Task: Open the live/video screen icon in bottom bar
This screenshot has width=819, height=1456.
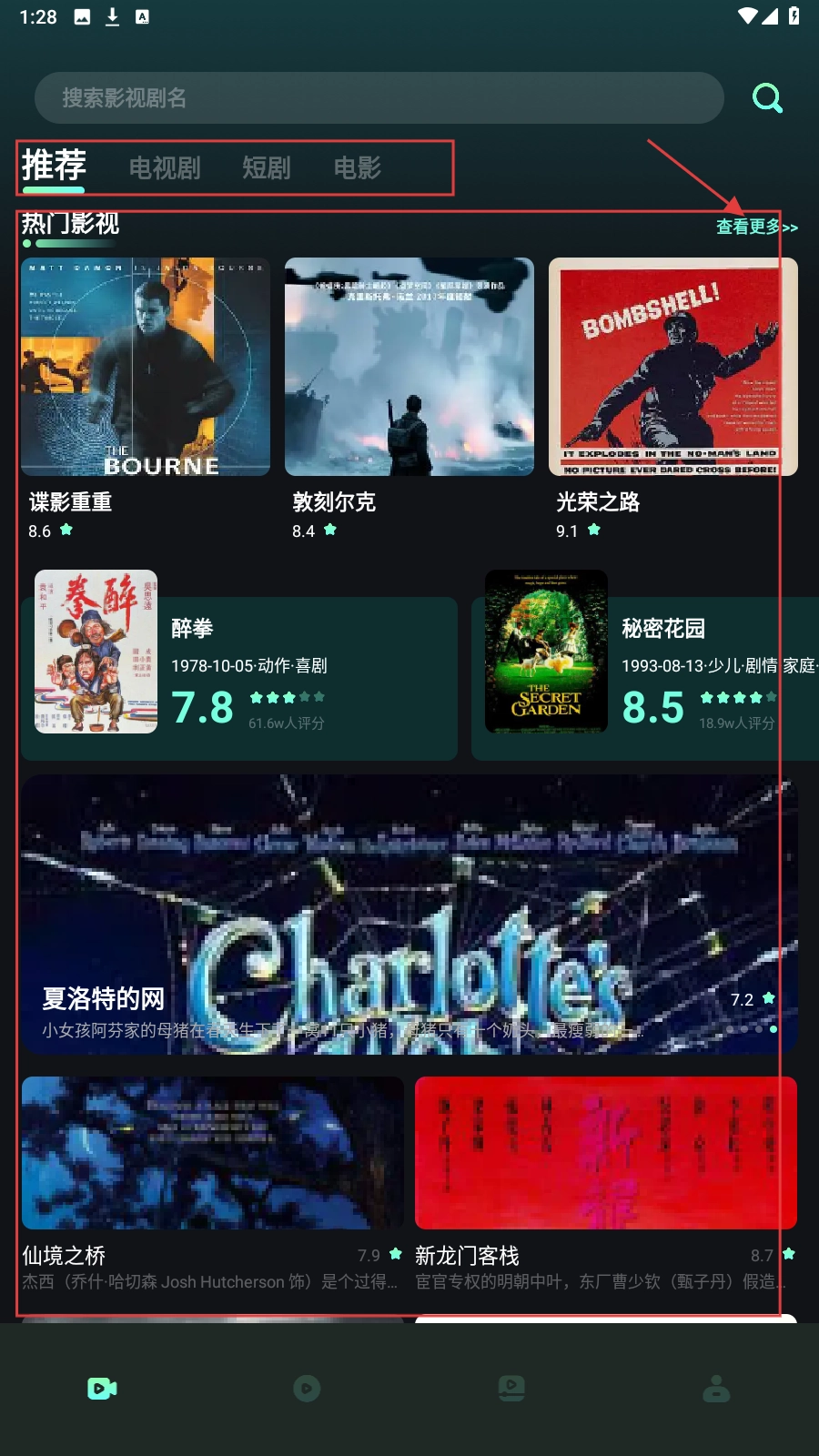Action: coord(511,1389)
